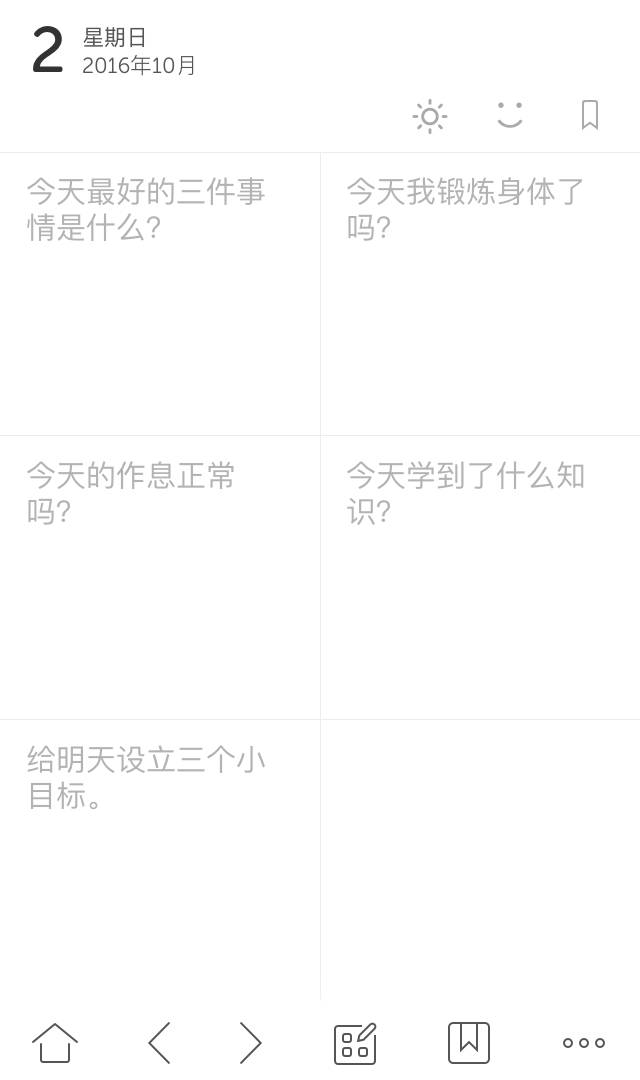The width and height of the screenshot is (640, 1080).
Task: Open the more options menu
Action: 584,1043
